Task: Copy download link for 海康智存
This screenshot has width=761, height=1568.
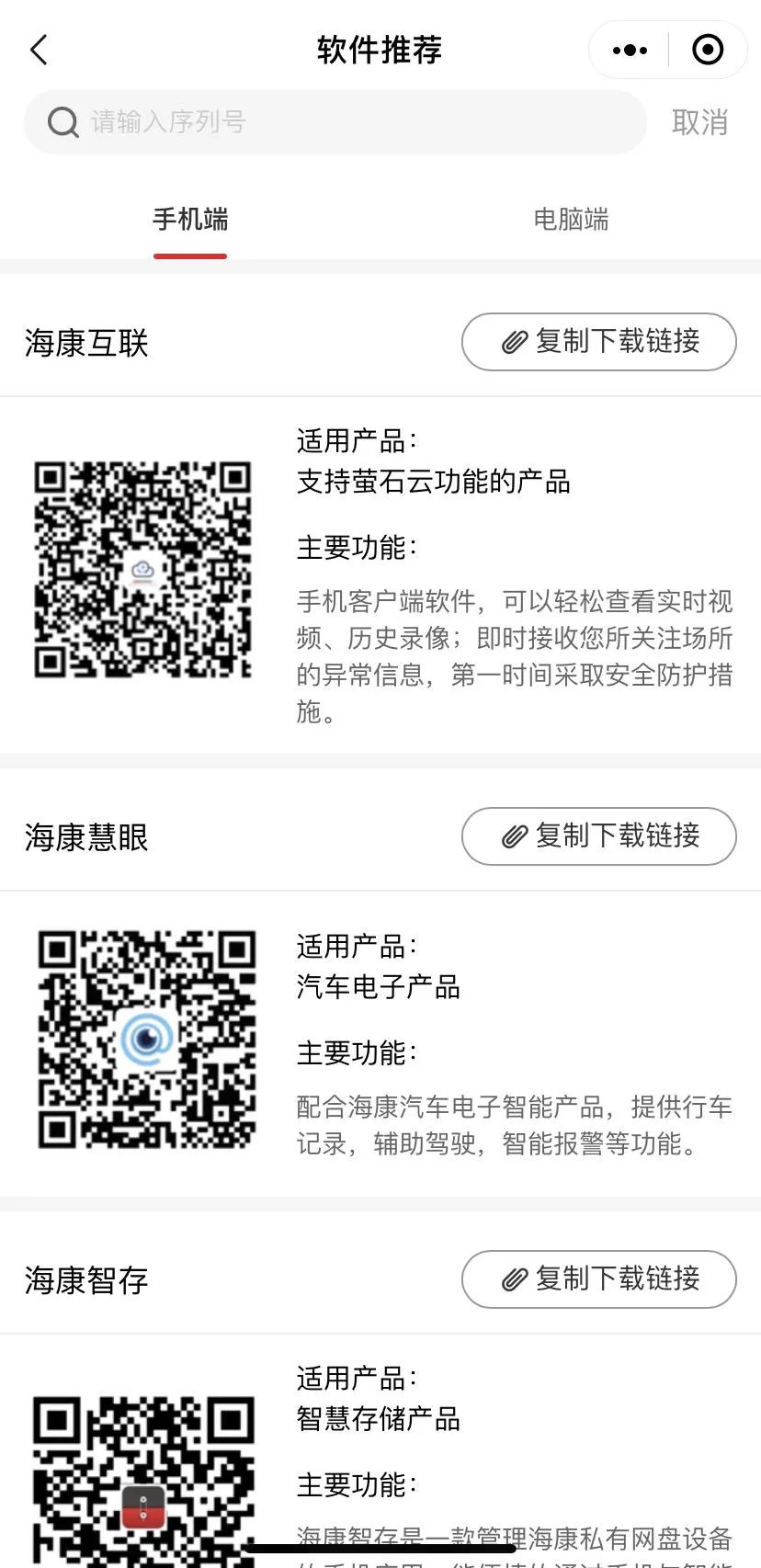Action: pos(598,1279)
